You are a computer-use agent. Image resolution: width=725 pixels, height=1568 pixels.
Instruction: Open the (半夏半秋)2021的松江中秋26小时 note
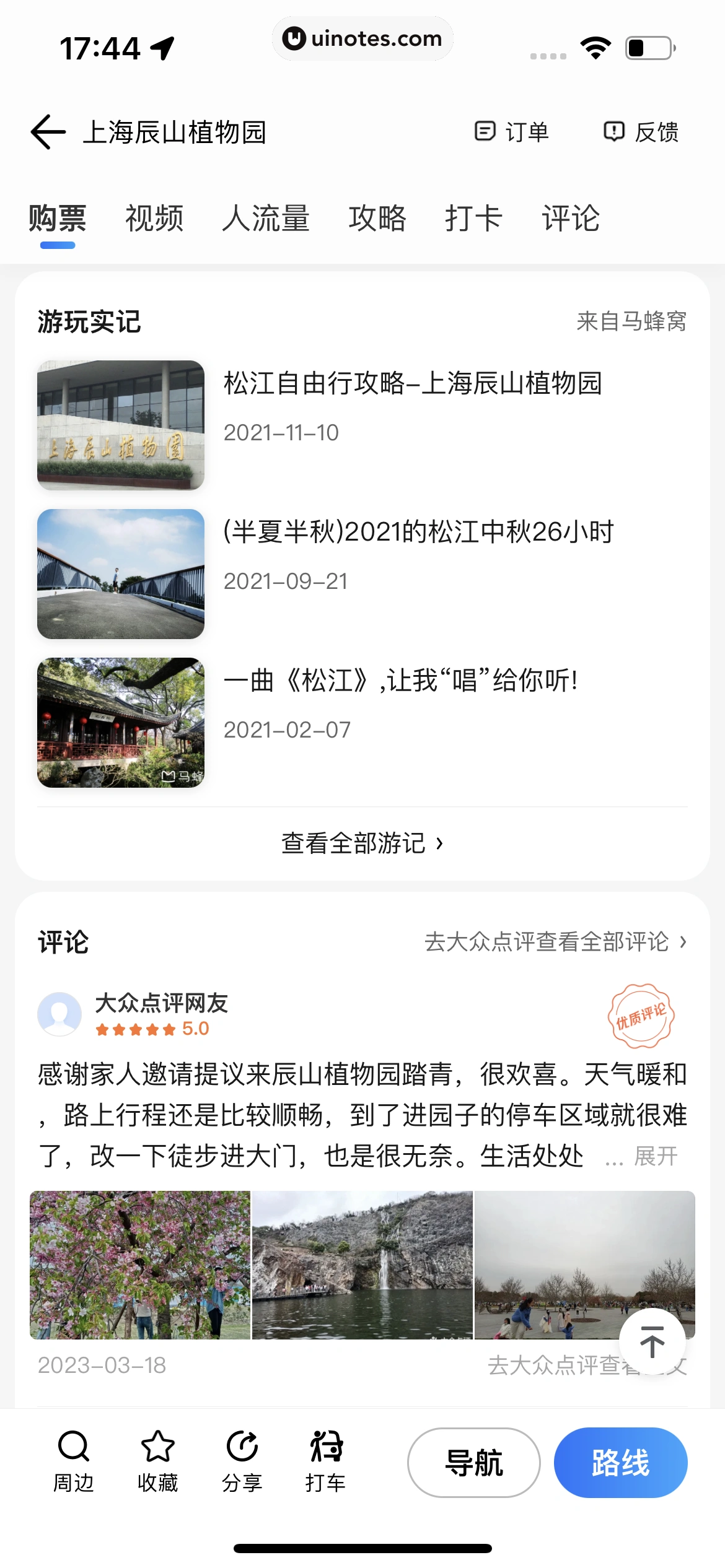418,533
